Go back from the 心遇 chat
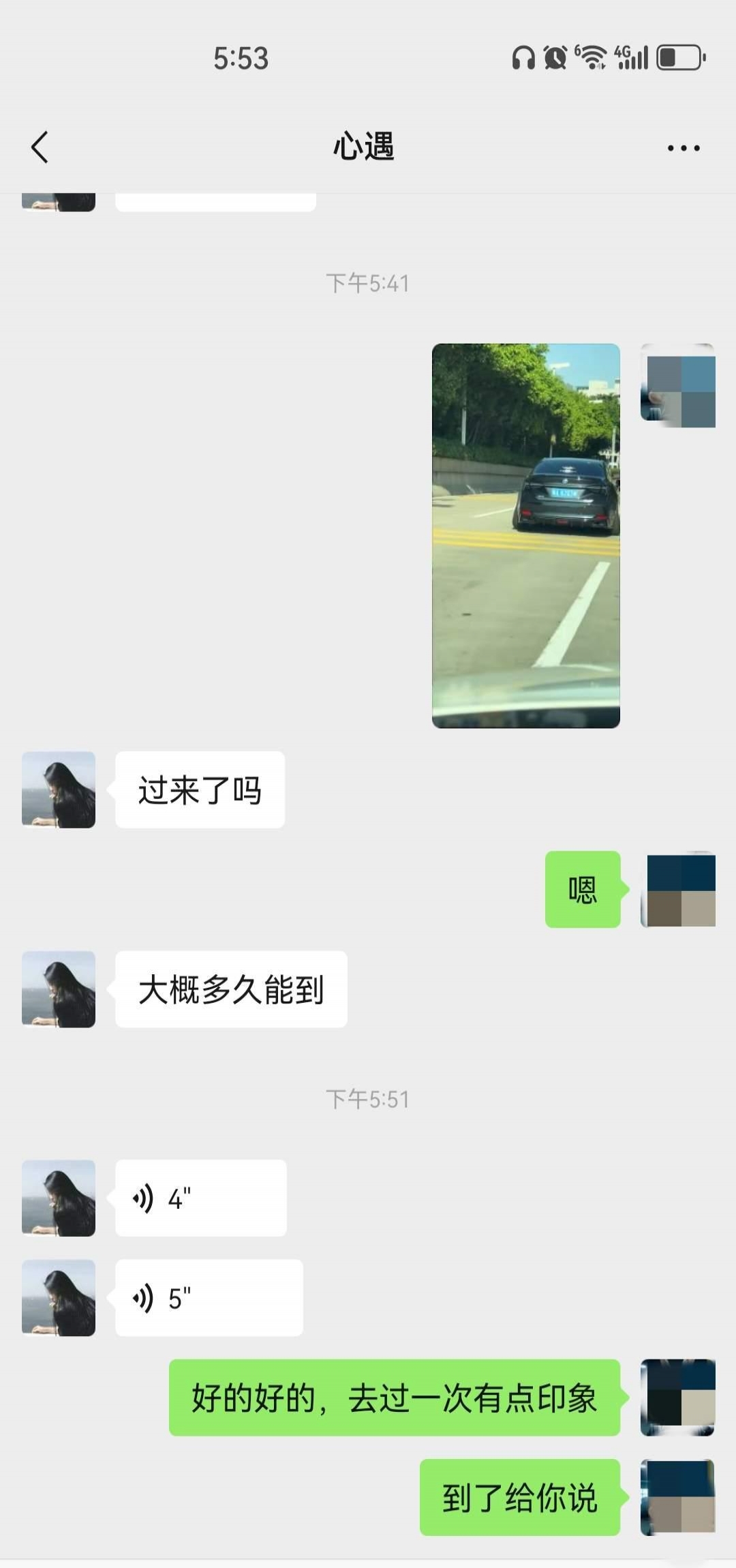The height and width of the screenshot is (1568, 736). 40,147
